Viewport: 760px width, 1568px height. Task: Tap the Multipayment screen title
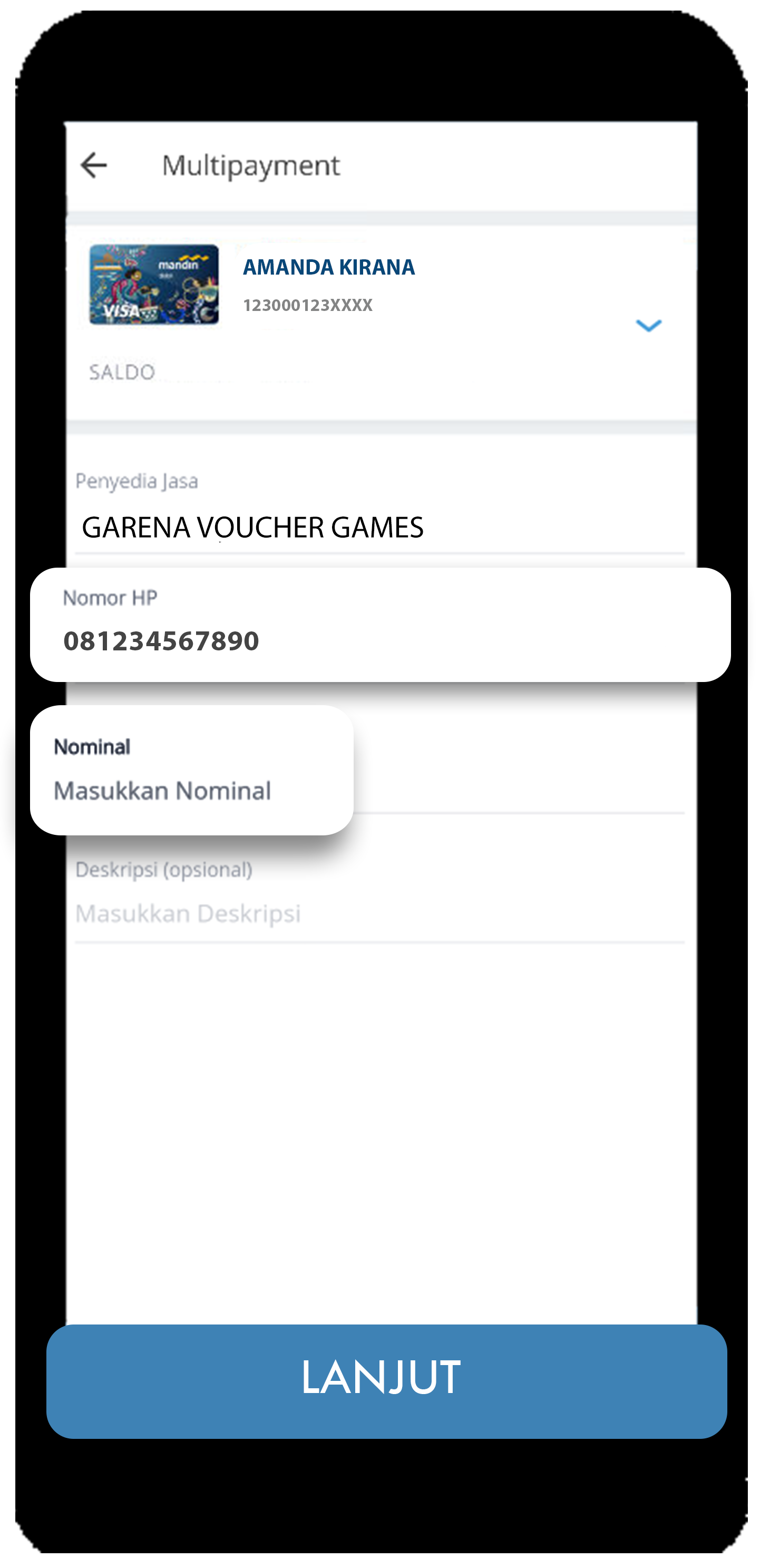[x=251, y=163]
